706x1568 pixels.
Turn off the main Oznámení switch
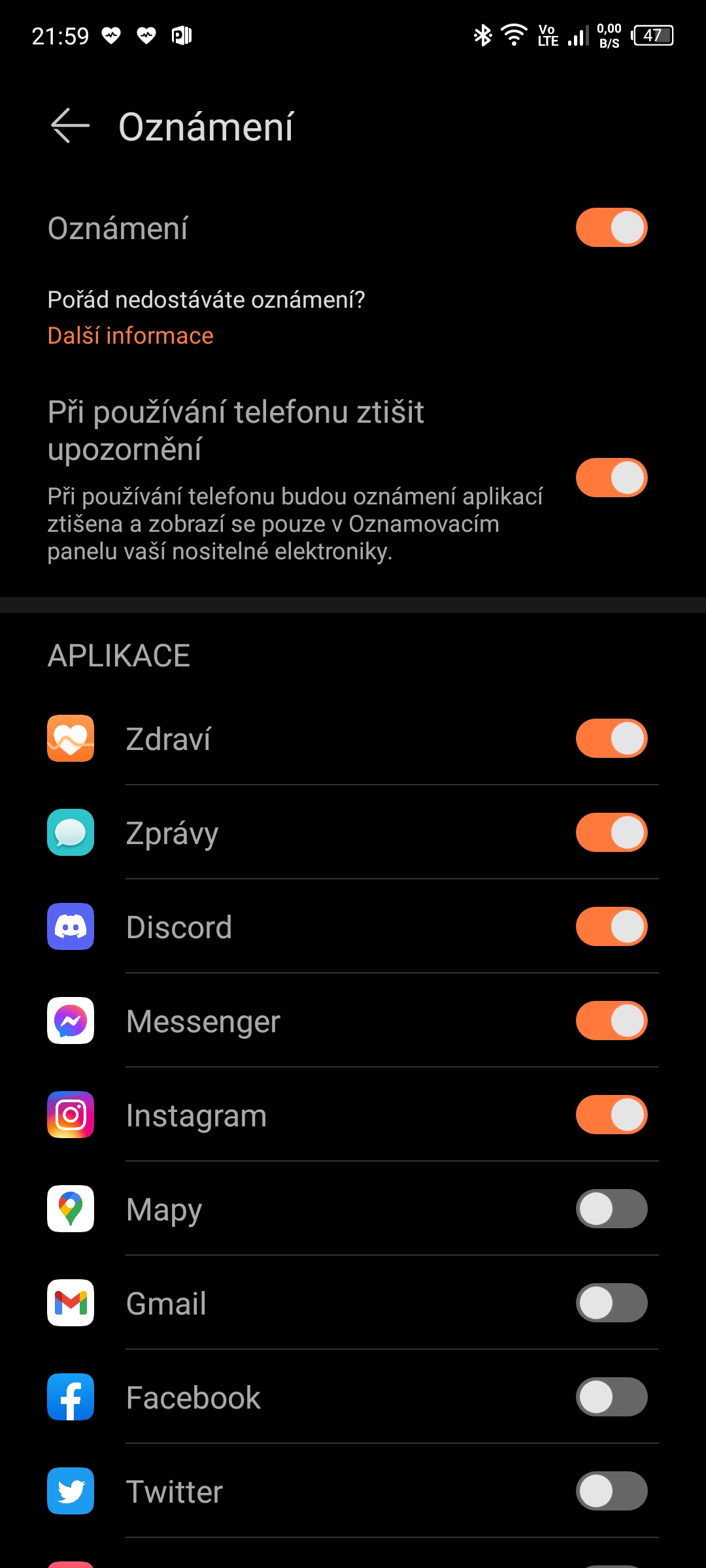[x=611, y=227]
